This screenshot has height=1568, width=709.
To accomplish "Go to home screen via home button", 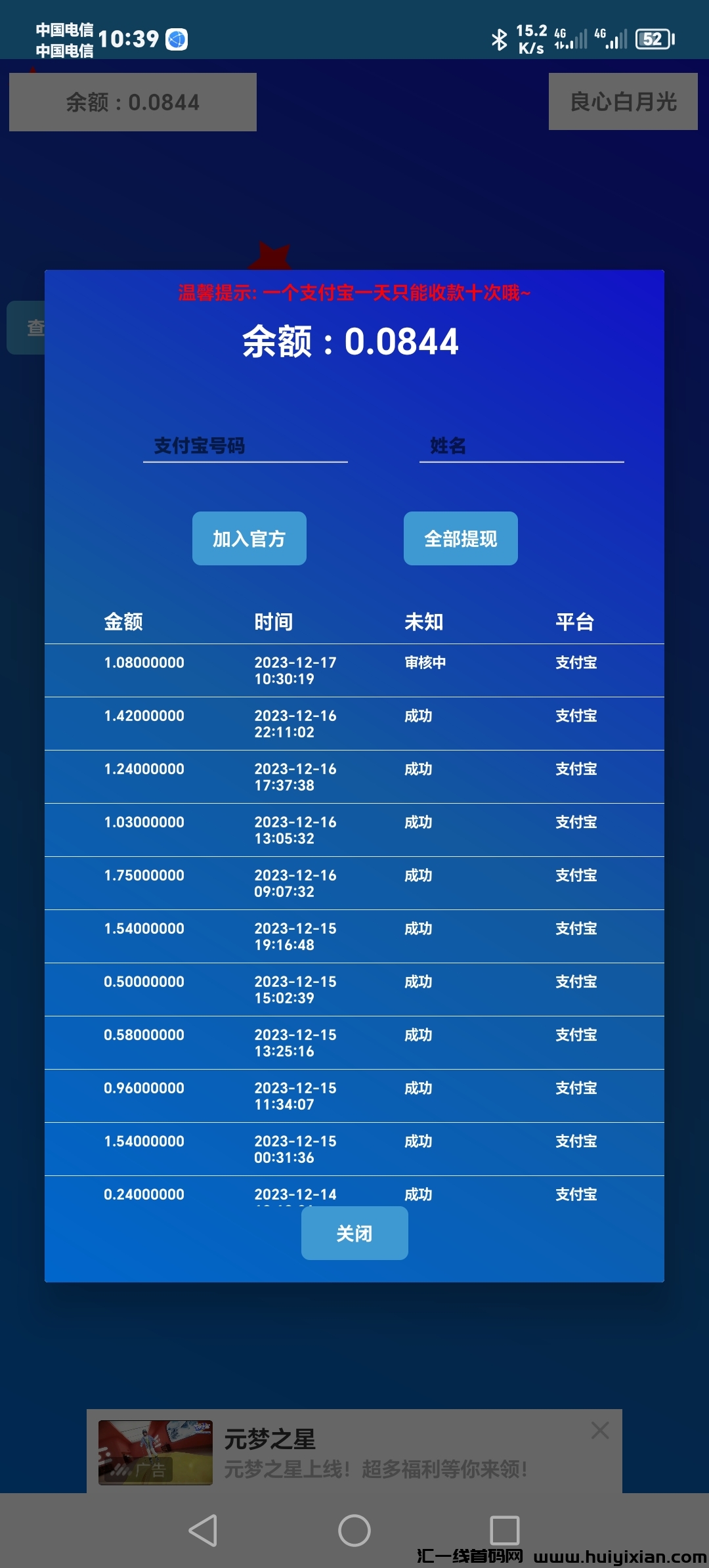I will 354,1531.
